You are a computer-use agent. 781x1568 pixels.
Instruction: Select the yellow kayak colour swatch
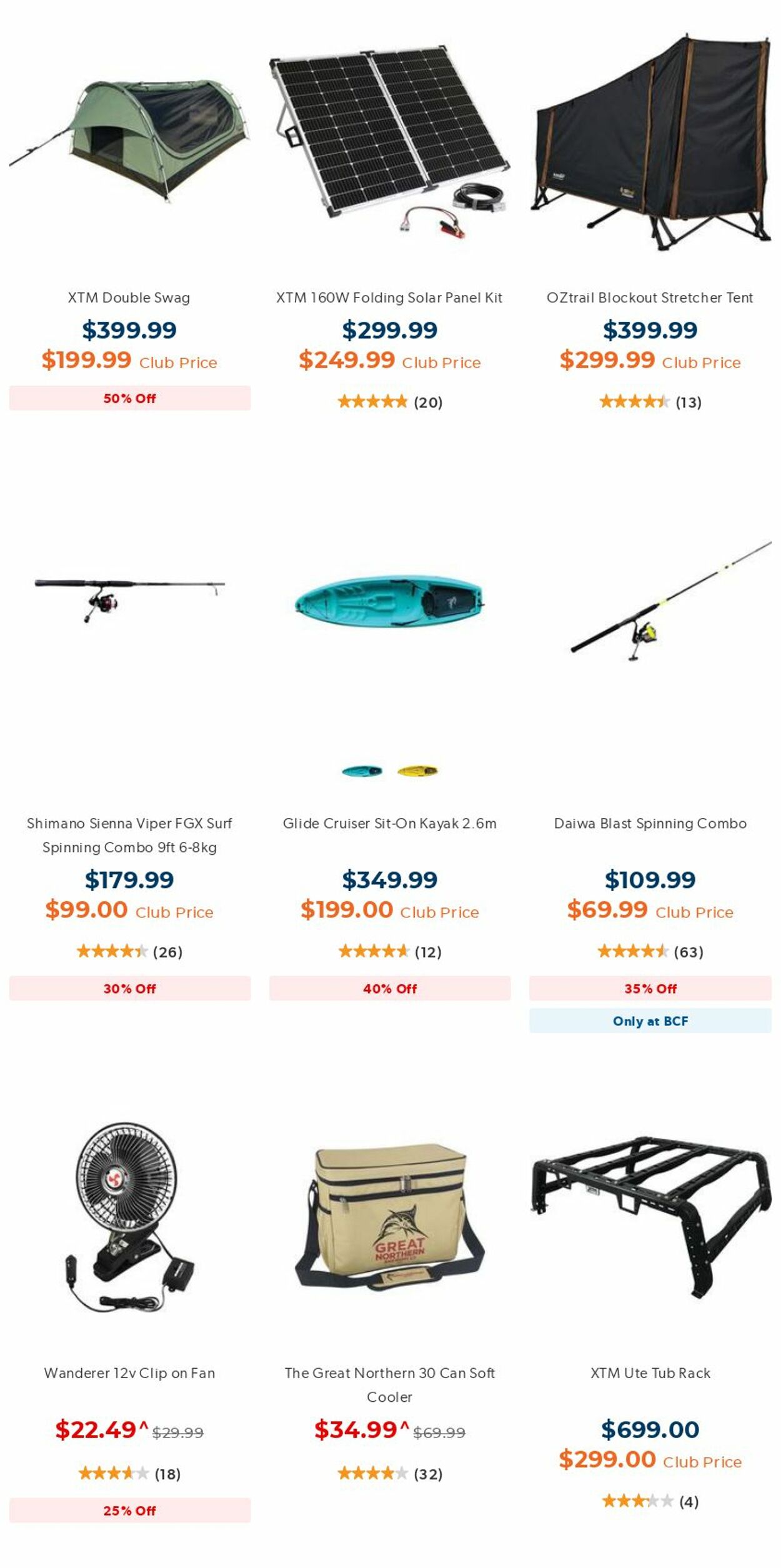click(x=417, y=771)
